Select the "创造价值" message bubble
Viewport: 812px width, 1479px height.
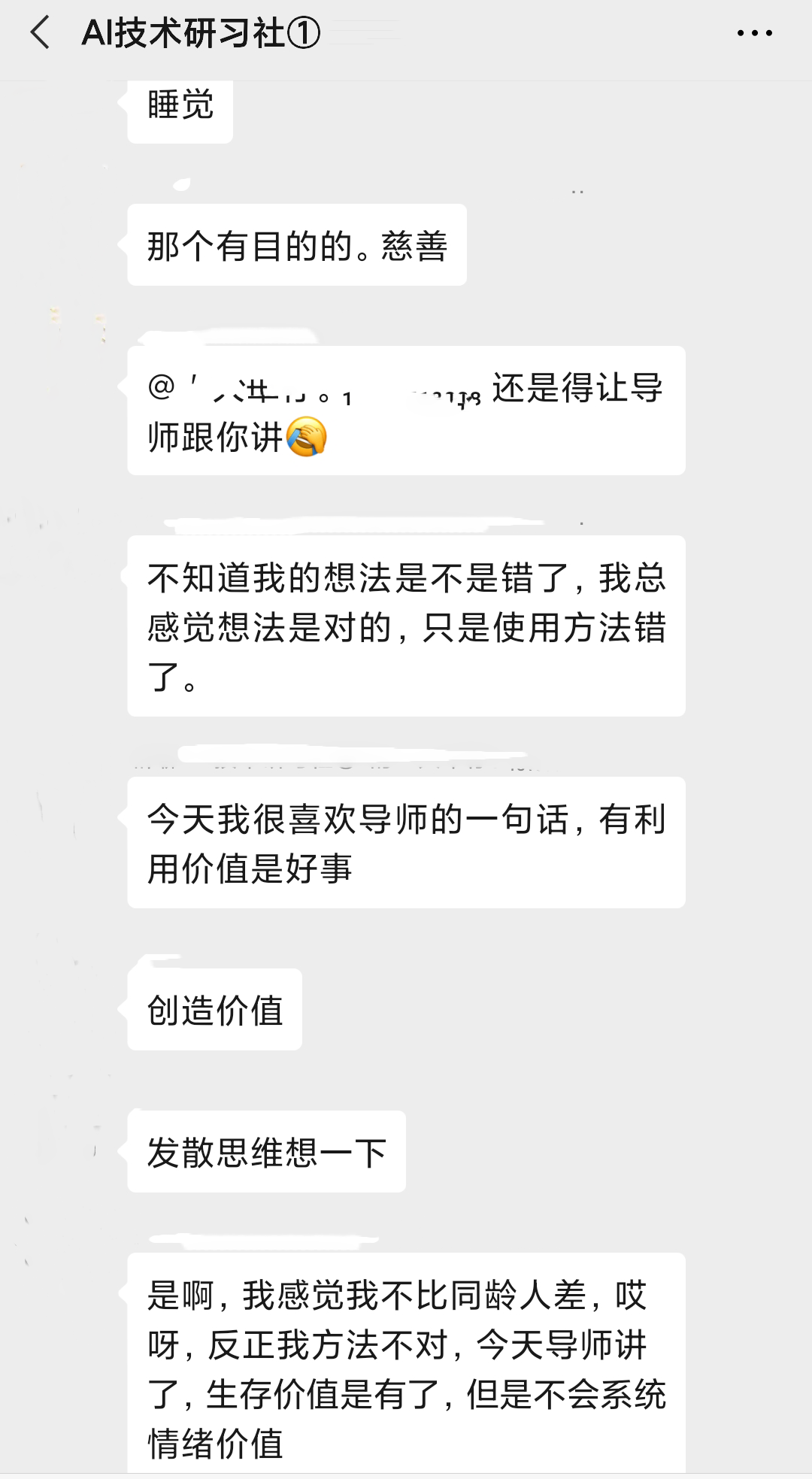tap(214, 1009)
